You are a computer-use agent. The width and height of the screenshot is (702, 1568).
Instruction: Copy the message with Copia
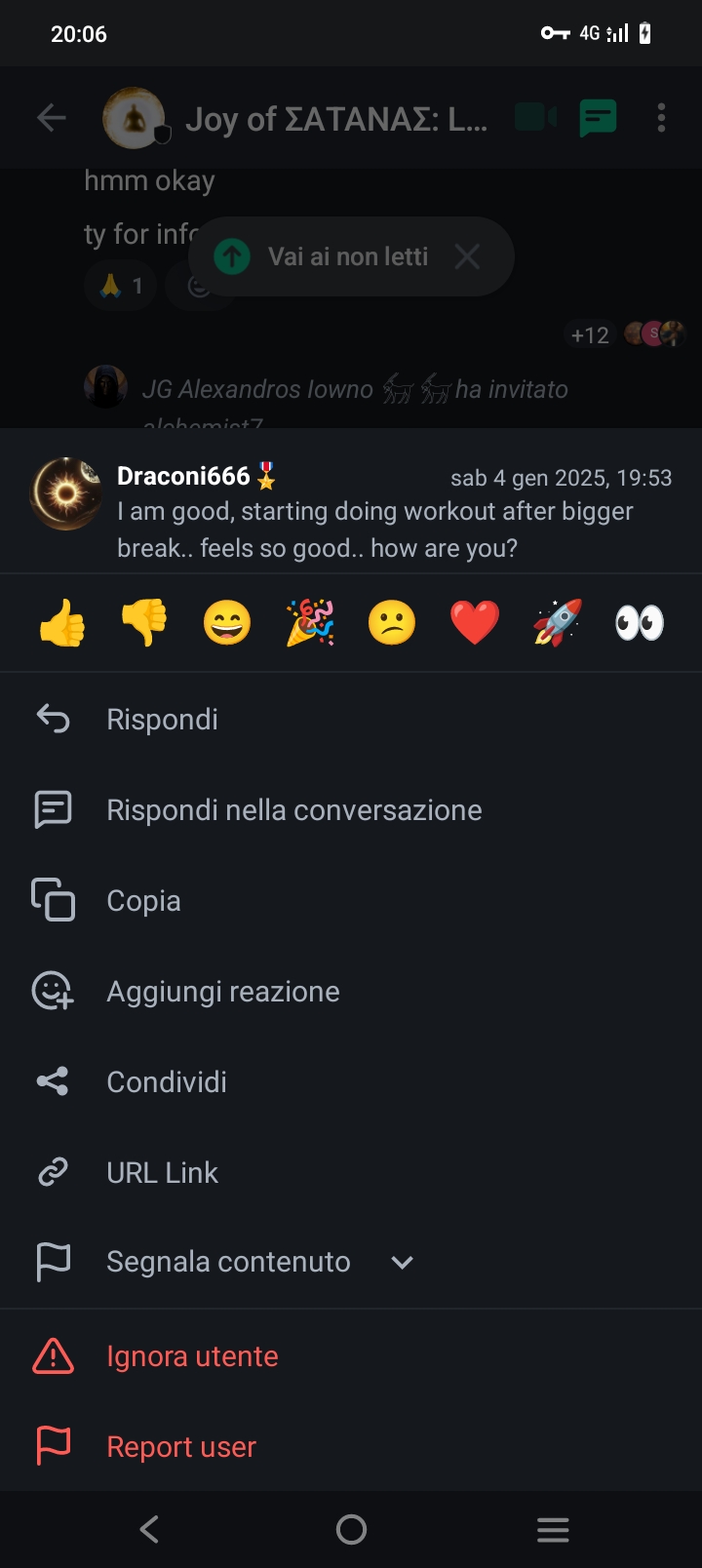pyautogui.click(x=351, y=901)
